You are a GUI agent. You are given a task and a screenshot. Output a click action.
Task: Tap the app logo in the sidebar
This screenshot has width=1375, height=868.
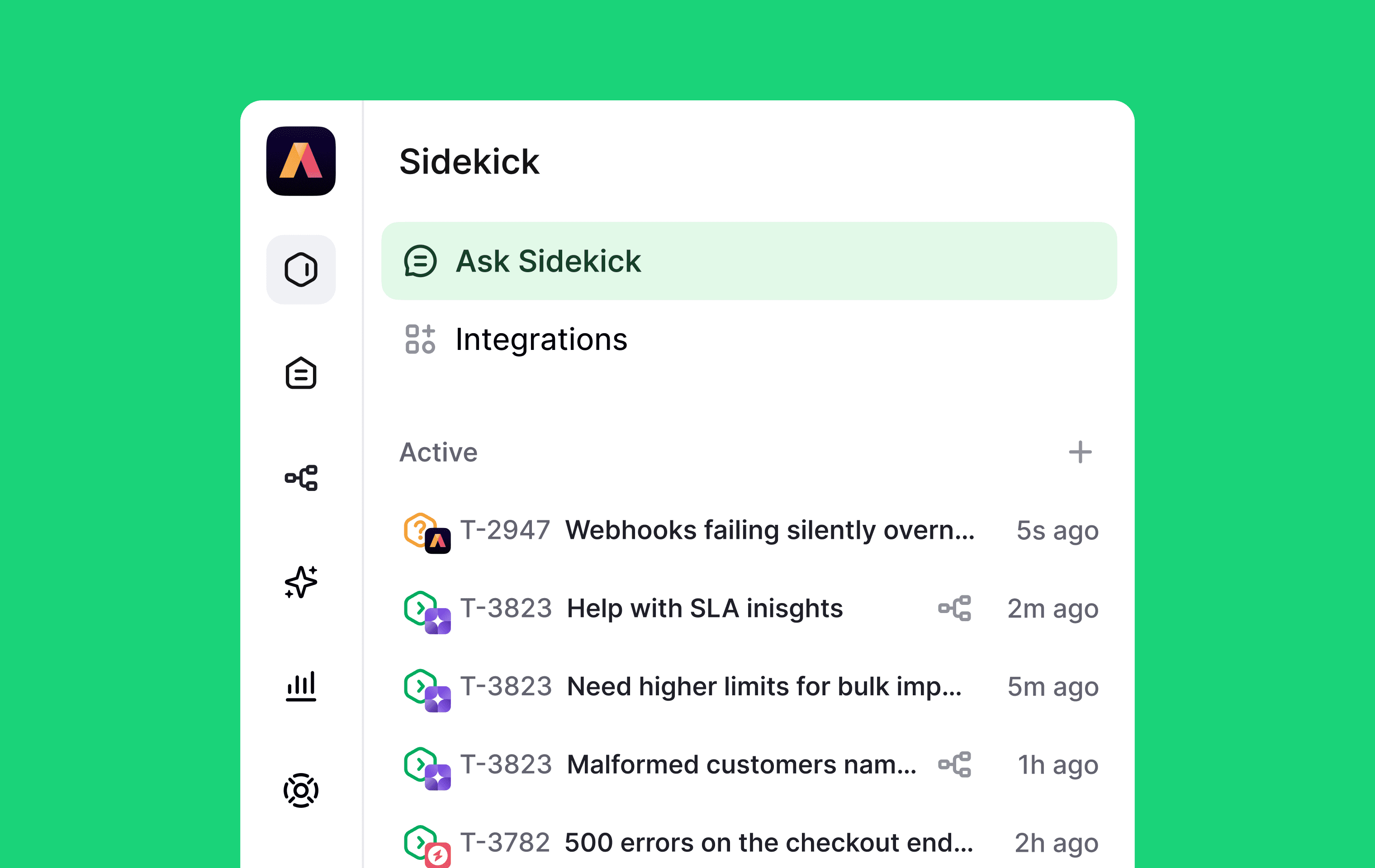click(301, 161)
